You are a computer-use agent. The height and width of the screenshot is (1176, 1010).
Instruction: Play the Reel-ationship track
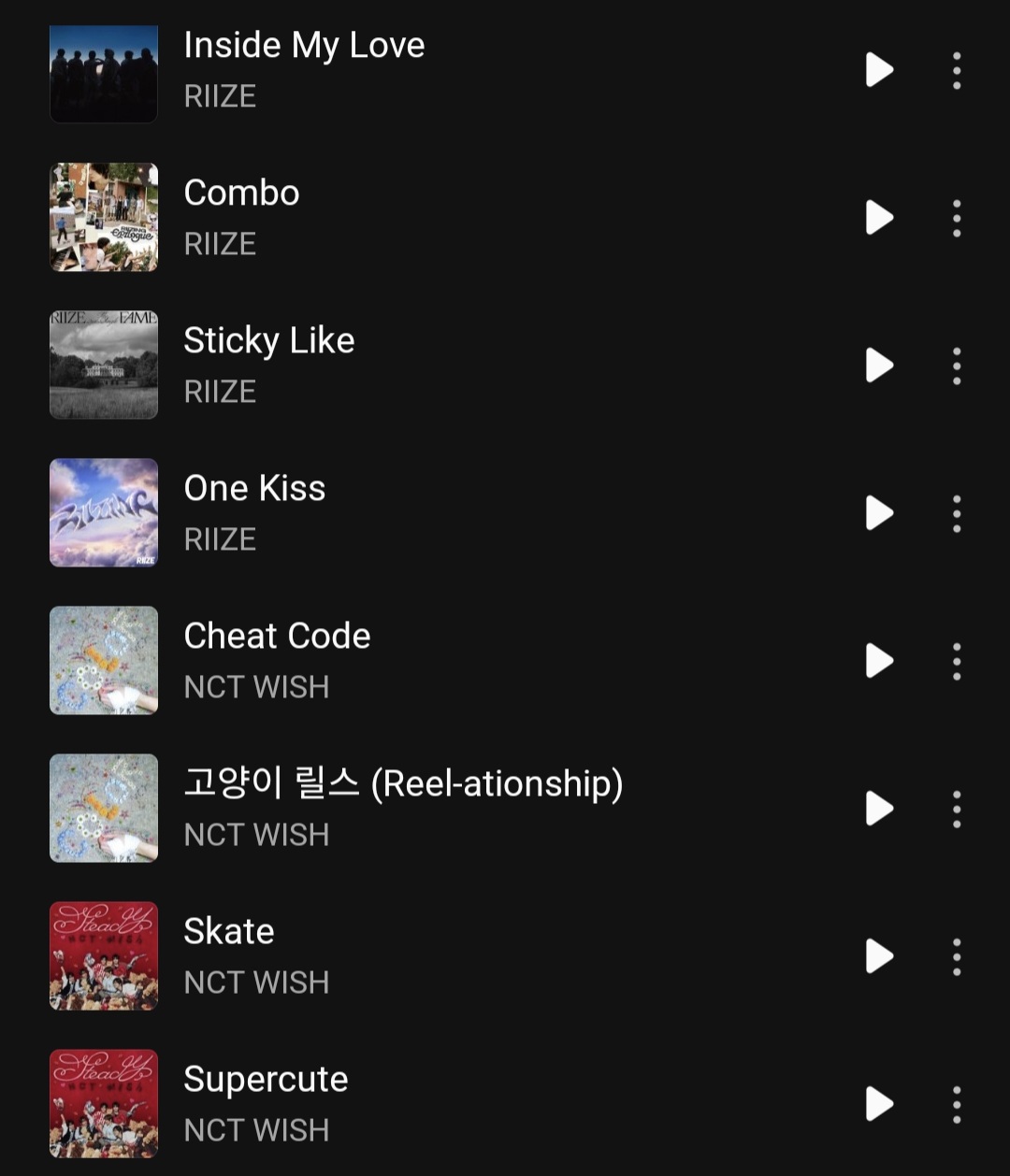point(879,809)
